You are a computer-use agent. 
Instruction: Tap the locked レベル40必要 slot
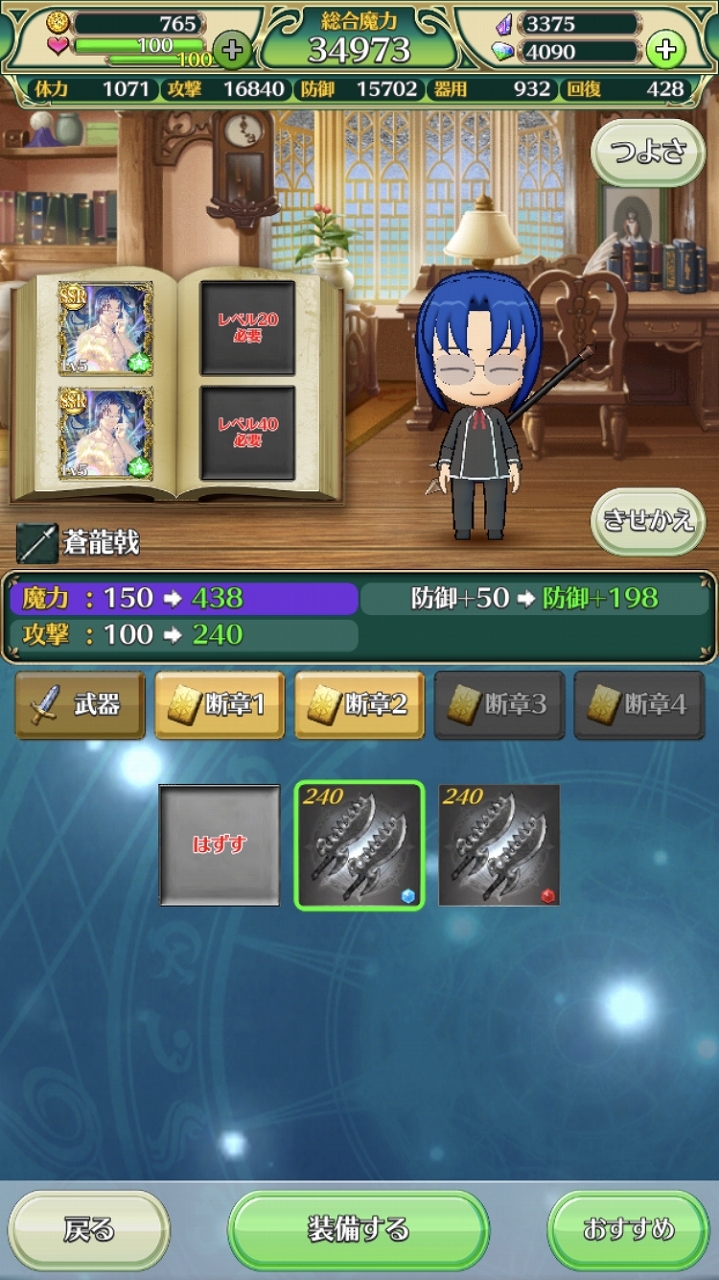click(x=247, y=434)
